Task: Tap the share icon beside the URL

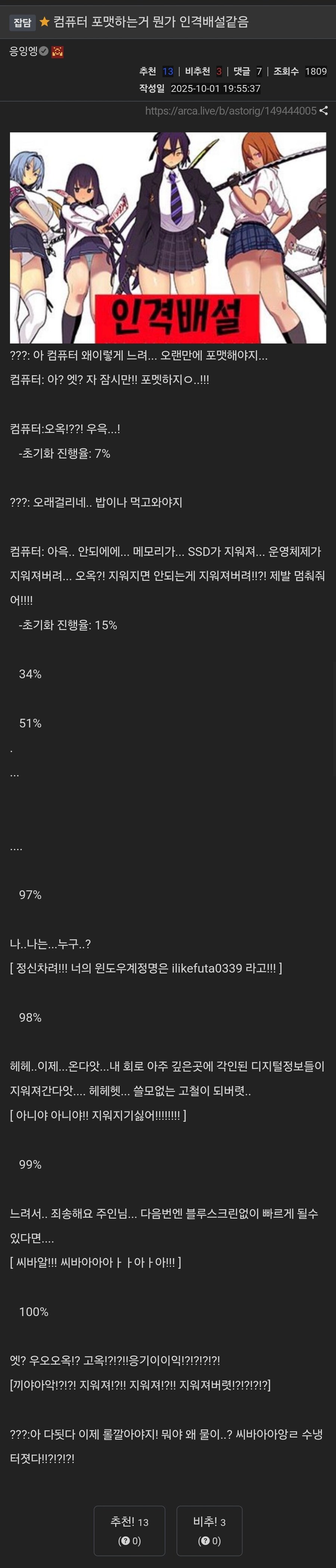Action: pos(324,111)
